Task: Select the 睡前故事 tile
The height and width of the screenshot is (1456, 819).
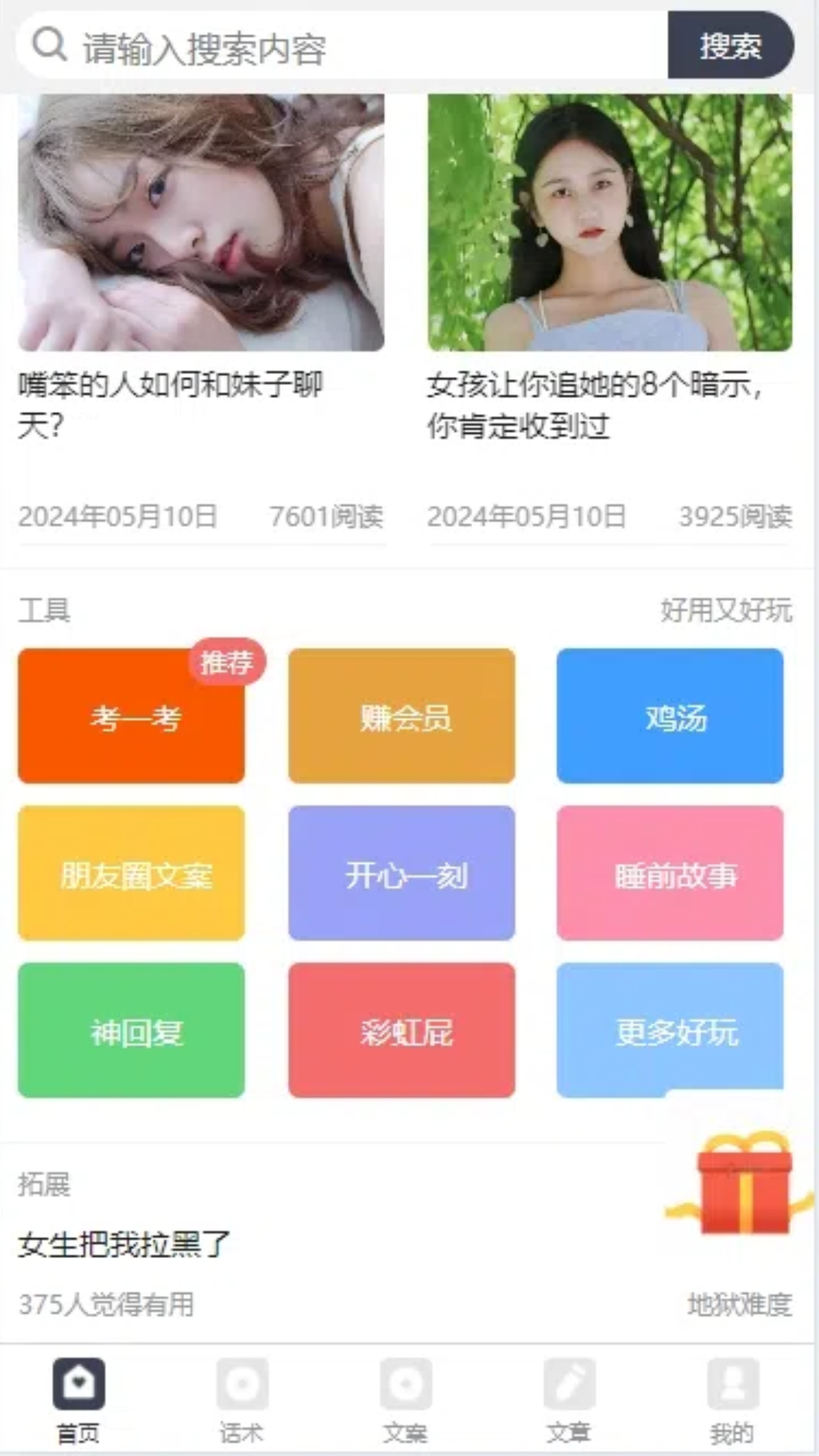Action: [x=670, y=874]
